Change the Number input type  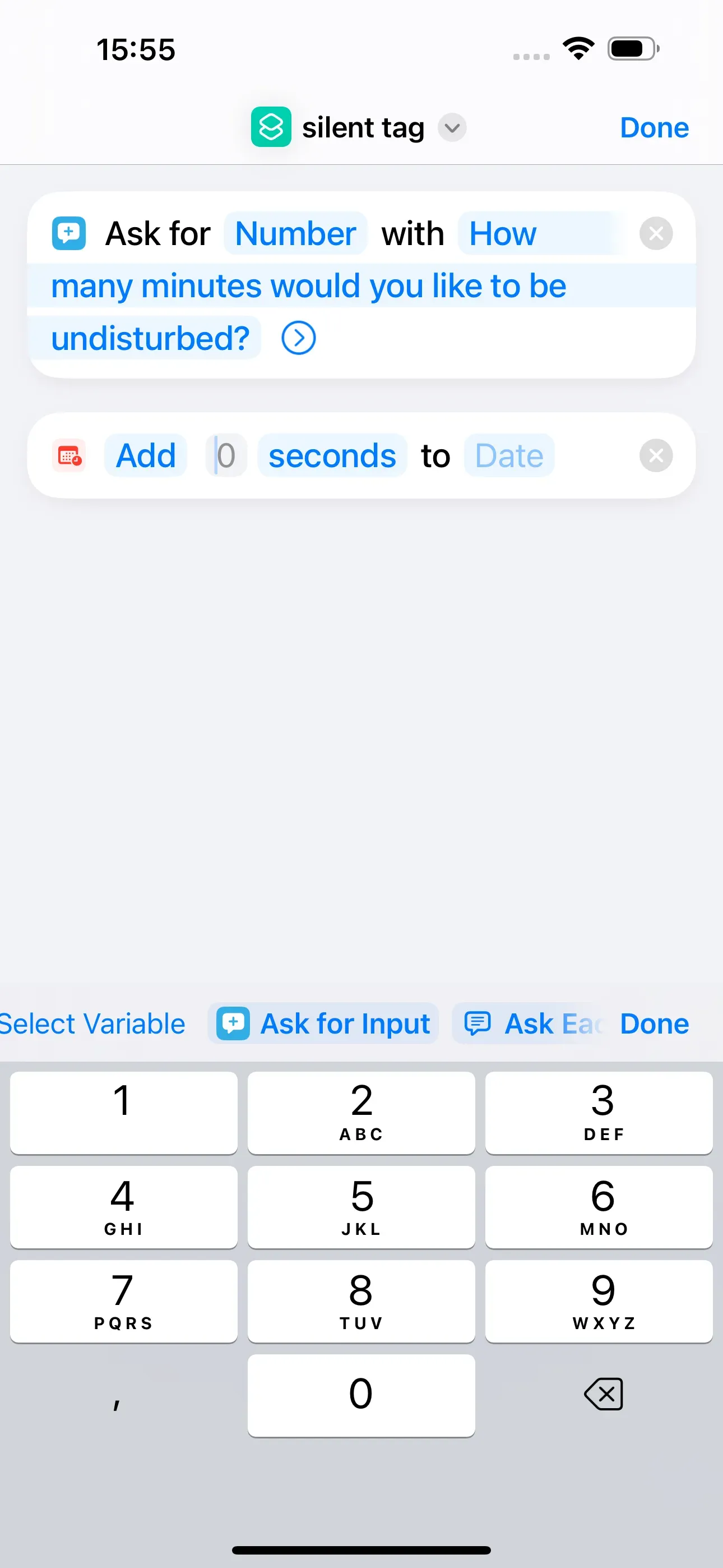(x=296, y=233)
